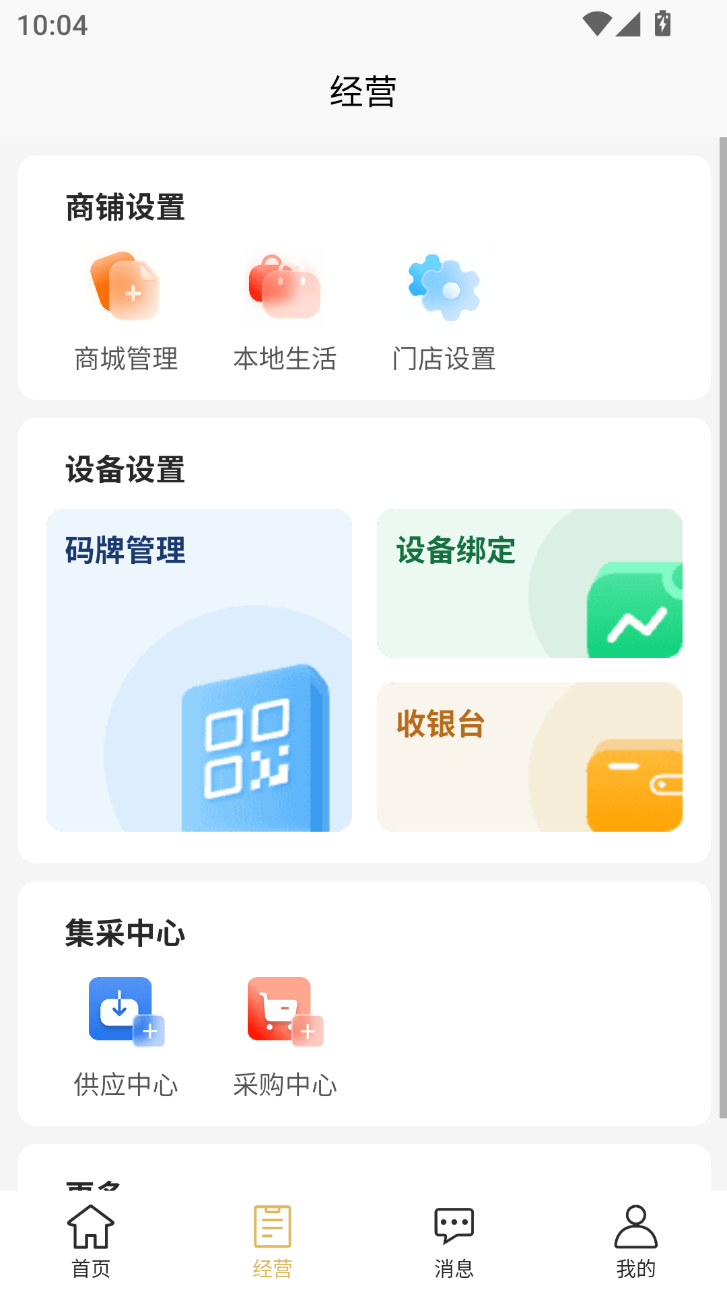
Task: Tap the 采购中心 (Purchase Center) cart icon
Action: (x=285, y=1010)
